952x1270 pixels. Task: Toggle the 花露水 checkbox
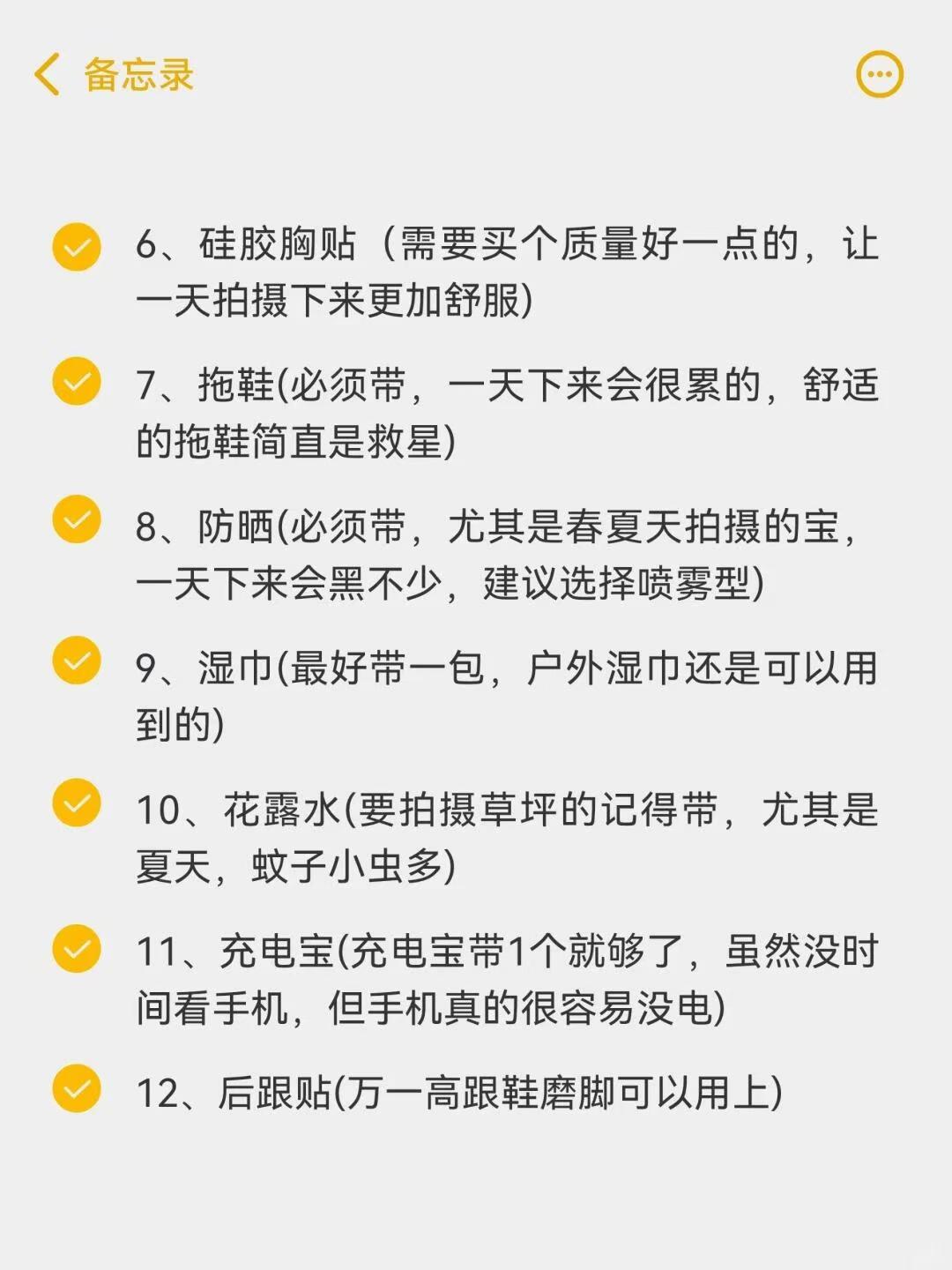point(77,802)
